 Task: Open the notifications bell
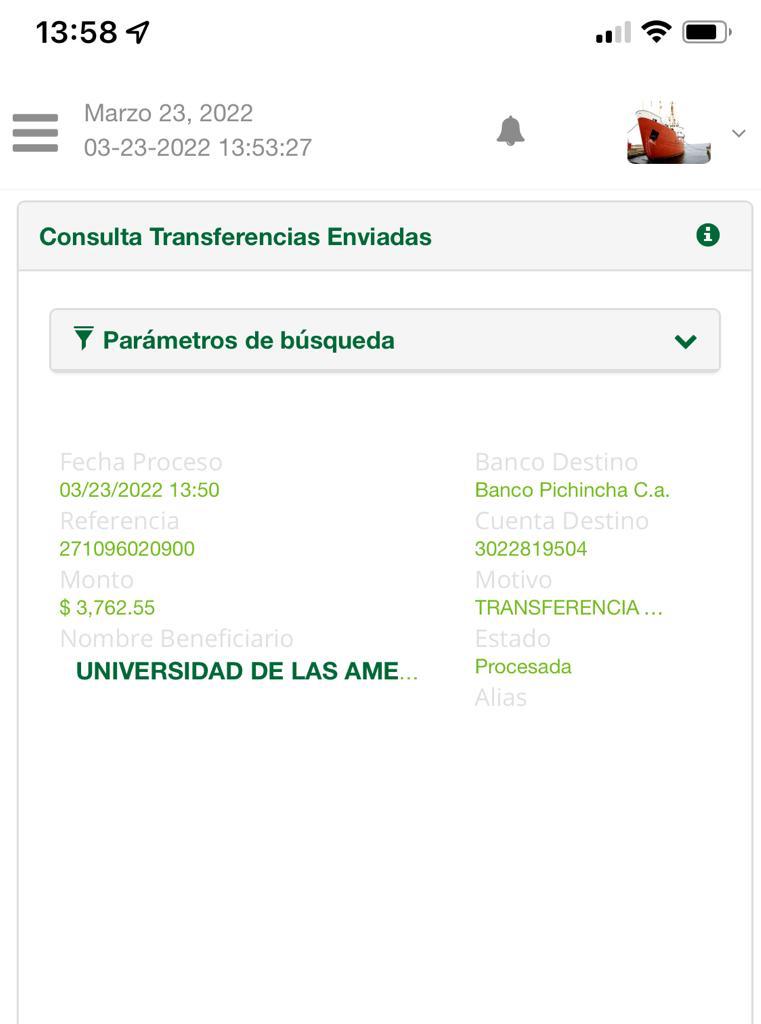510,131
